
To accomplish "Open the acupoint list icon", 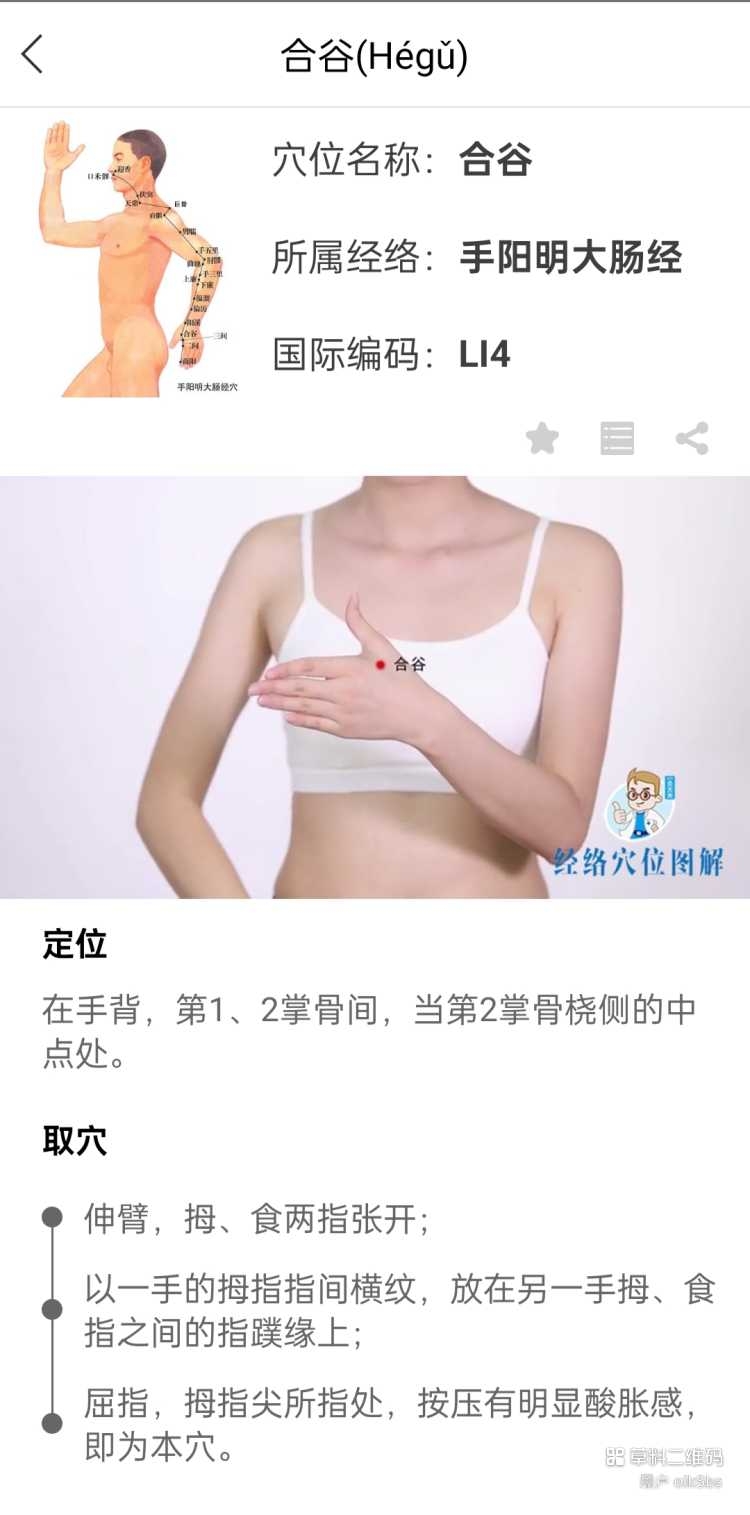I will coord(617,438).
